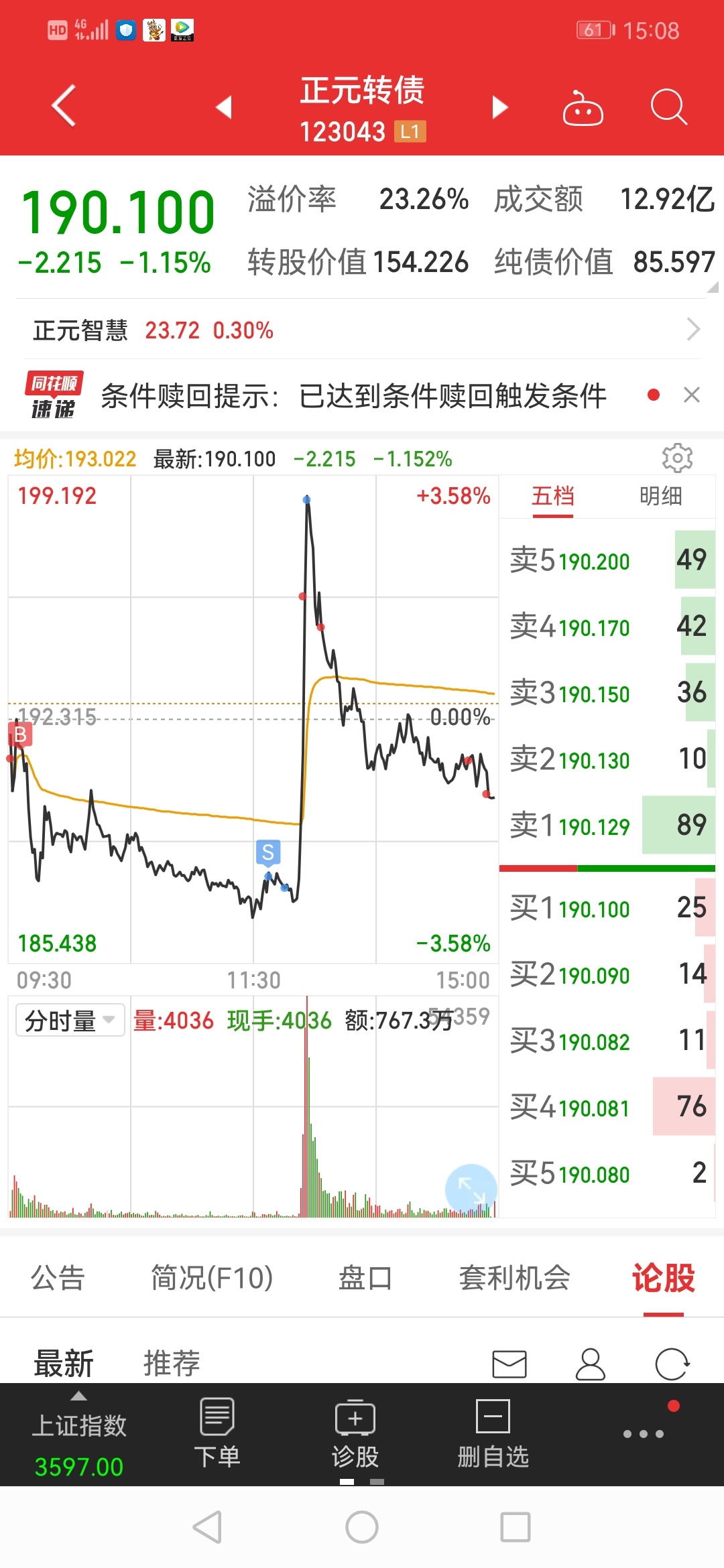Open the 正元智慧 underlying stock row
724x1568 pixels.
[x=362, y=330]
